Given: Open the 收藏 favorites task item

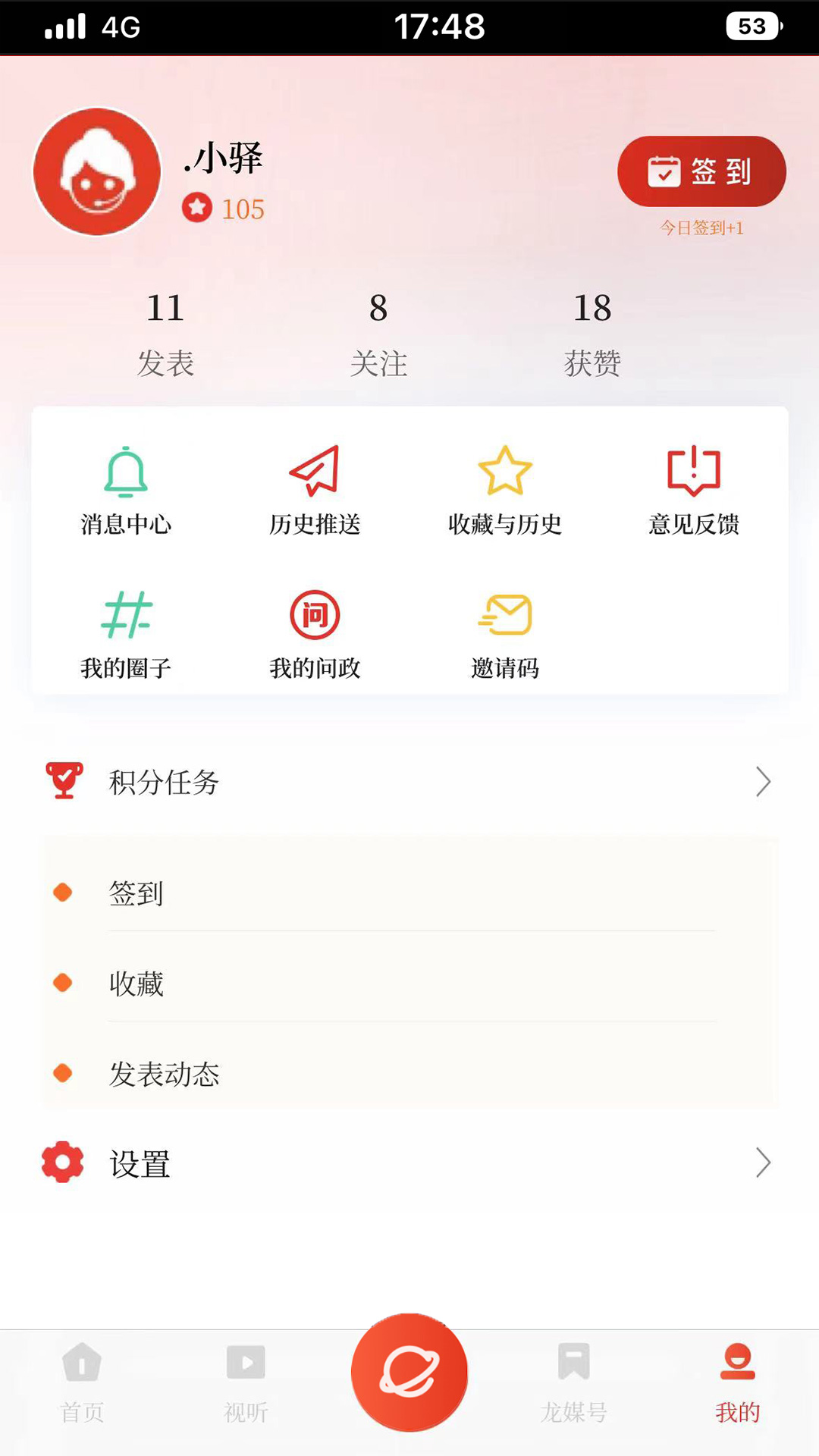Looking at the screenshot, I should coord(136,984).
